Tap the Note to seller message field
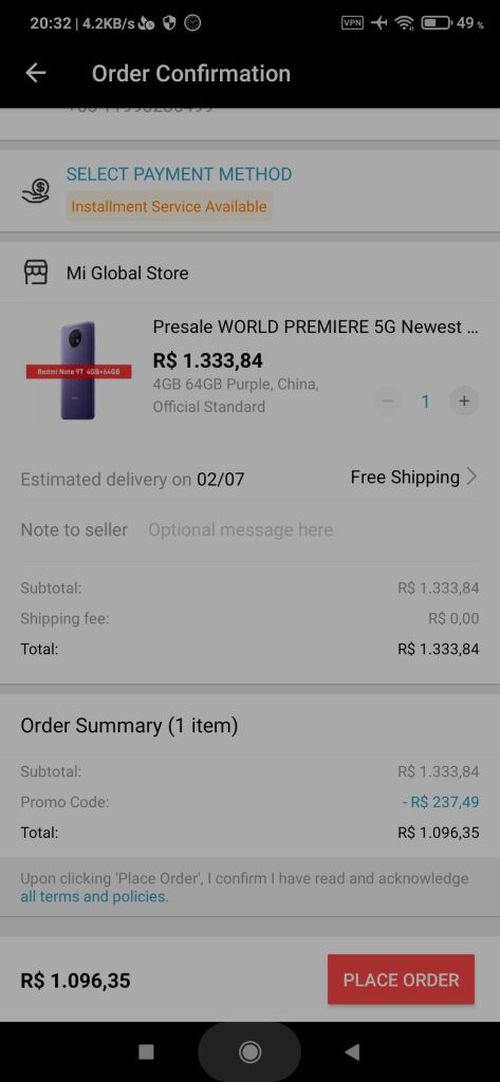Viewport: 500px width, 1082px height. tap(313, 530)
